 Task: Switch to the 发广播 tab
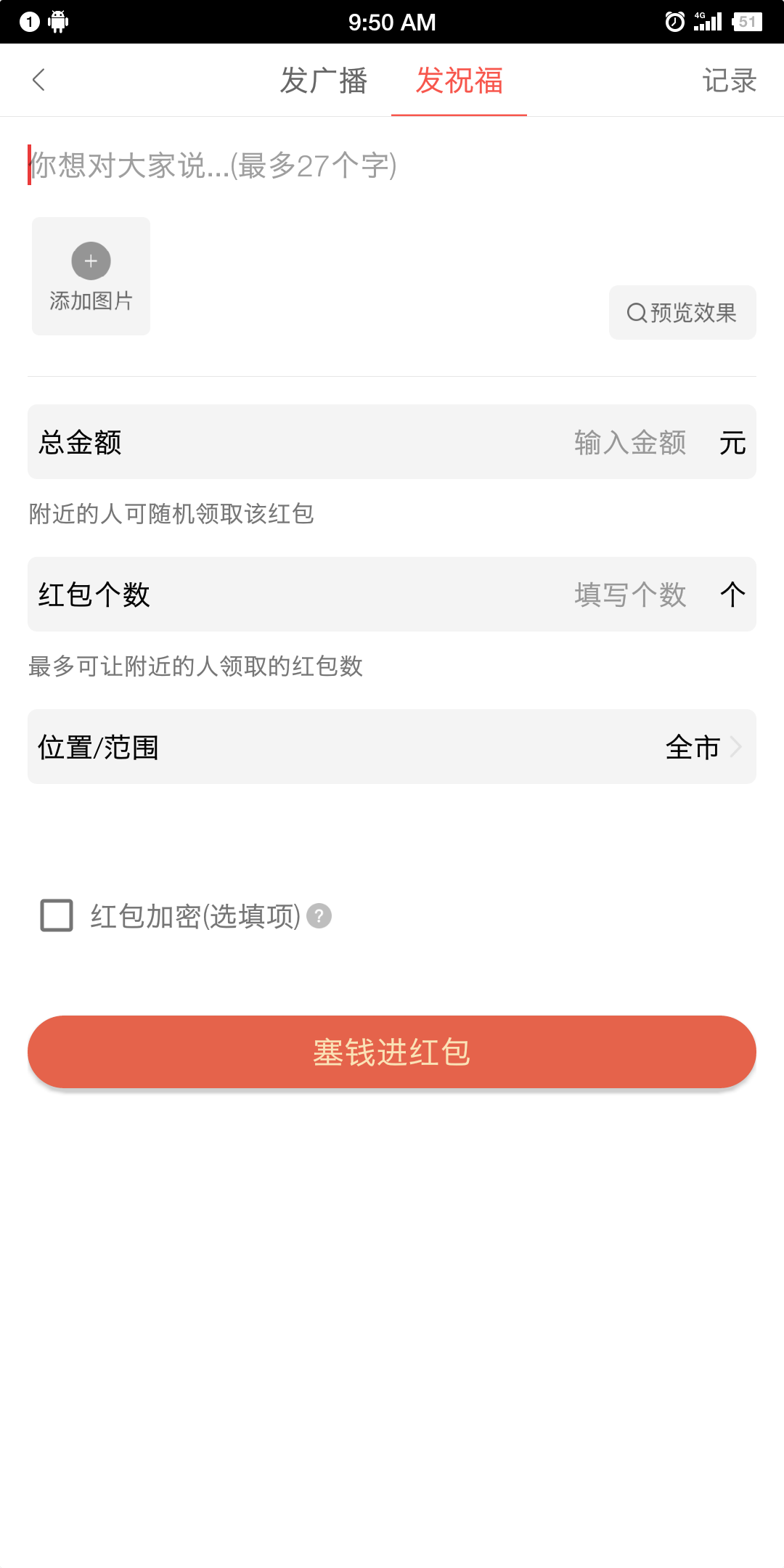click(324, 80)
